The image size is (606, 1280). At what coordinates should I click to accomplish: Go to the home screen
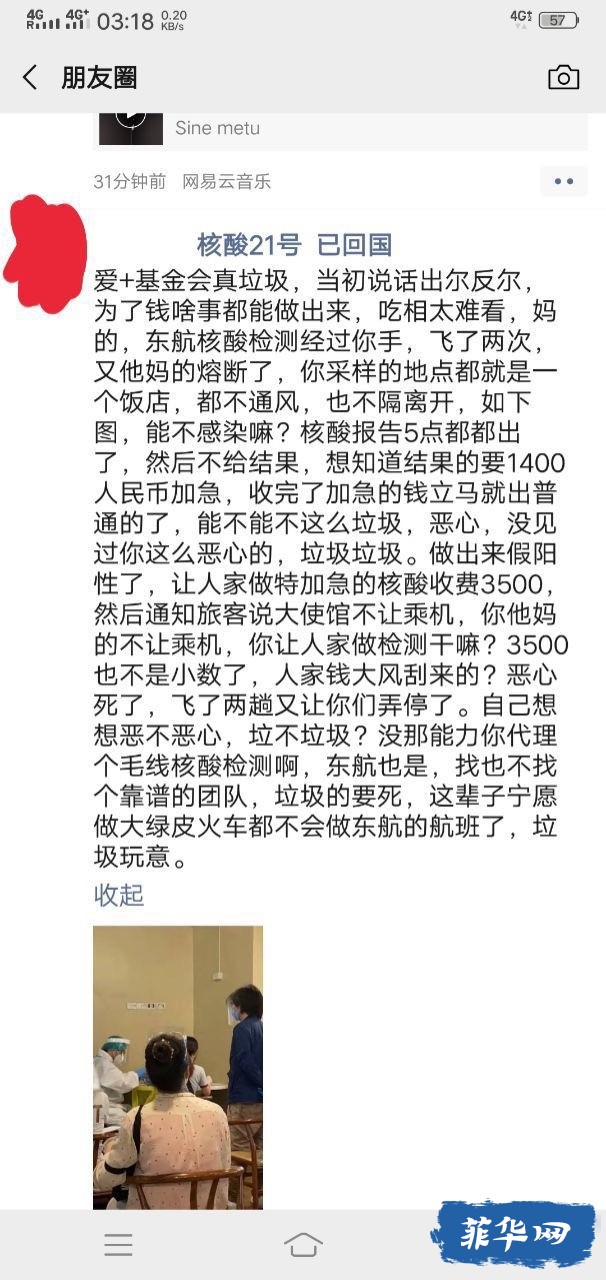303,1244
